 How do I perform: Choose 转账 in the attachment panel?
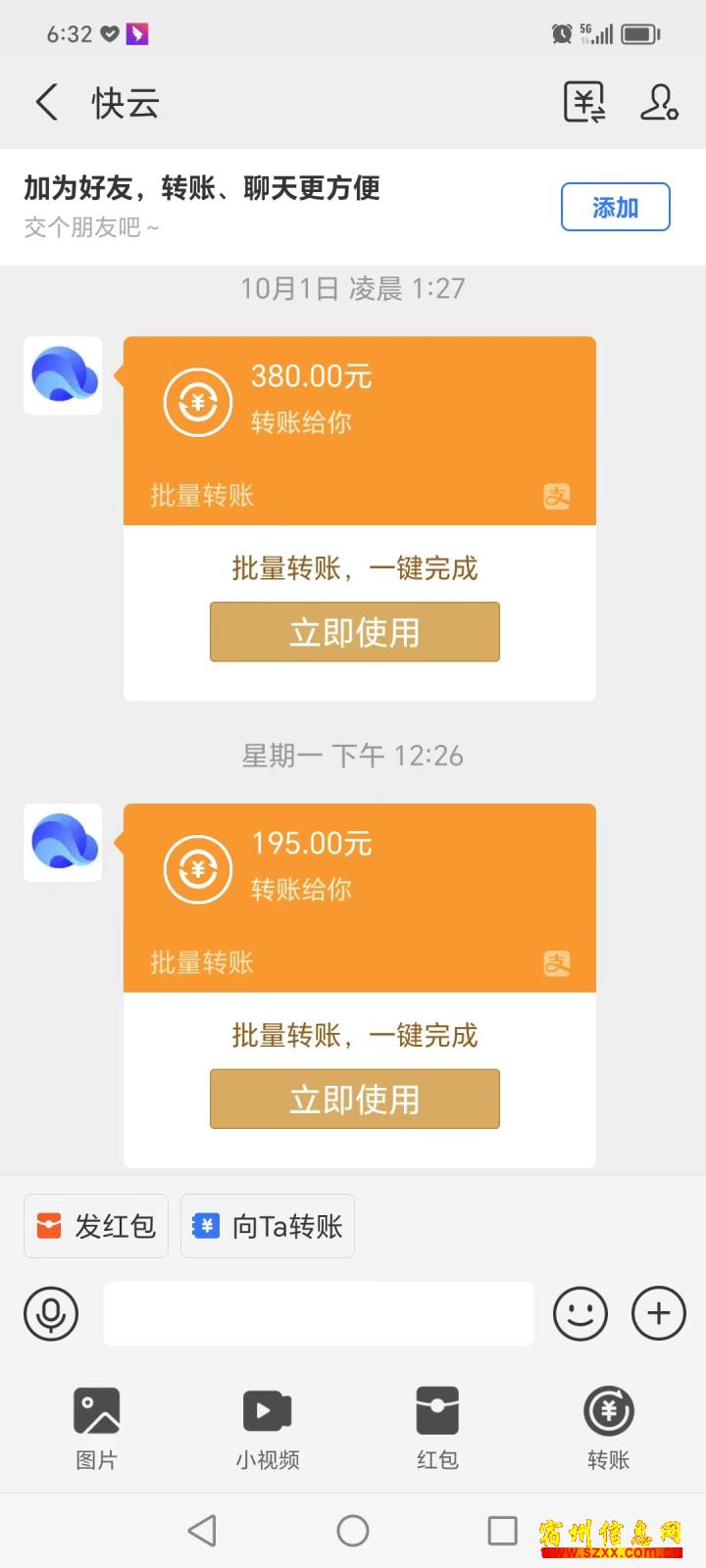(608, 1428)
